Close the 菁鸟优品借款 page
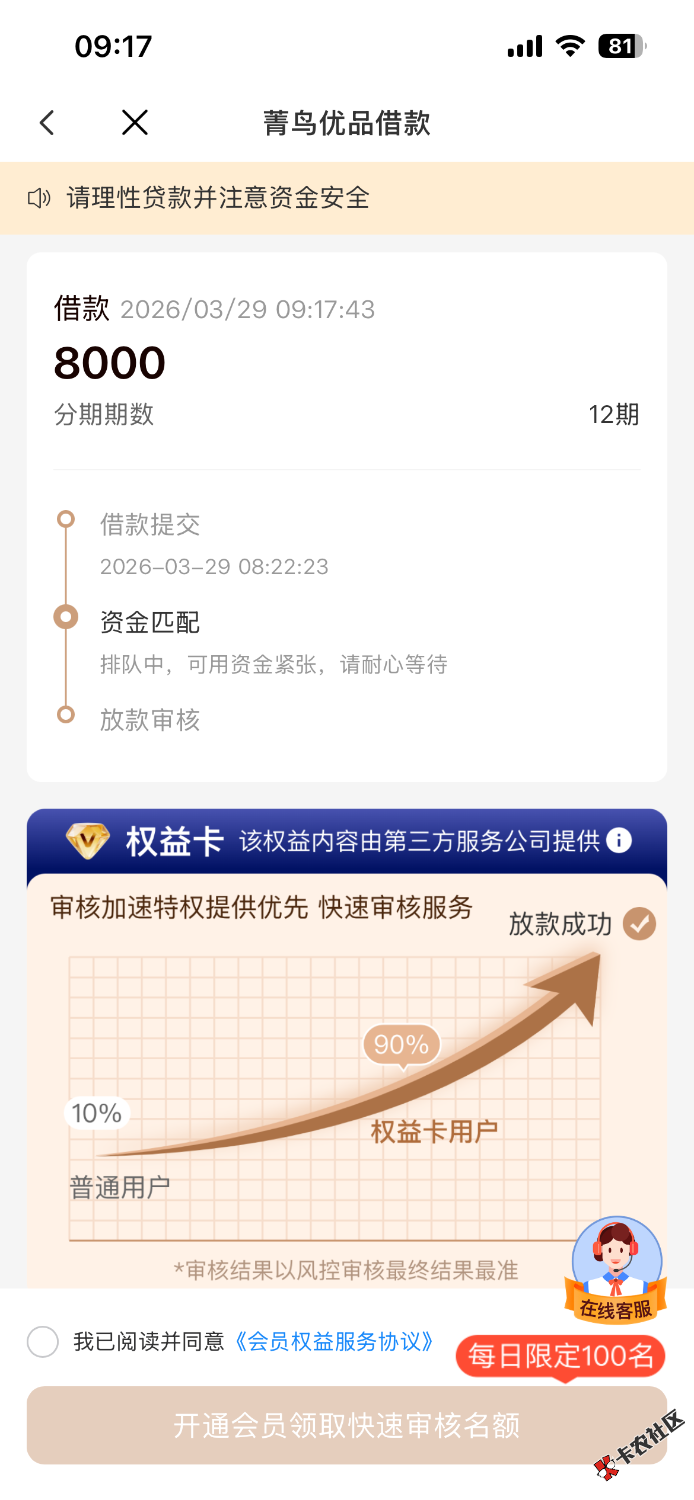 pos(134,123)
